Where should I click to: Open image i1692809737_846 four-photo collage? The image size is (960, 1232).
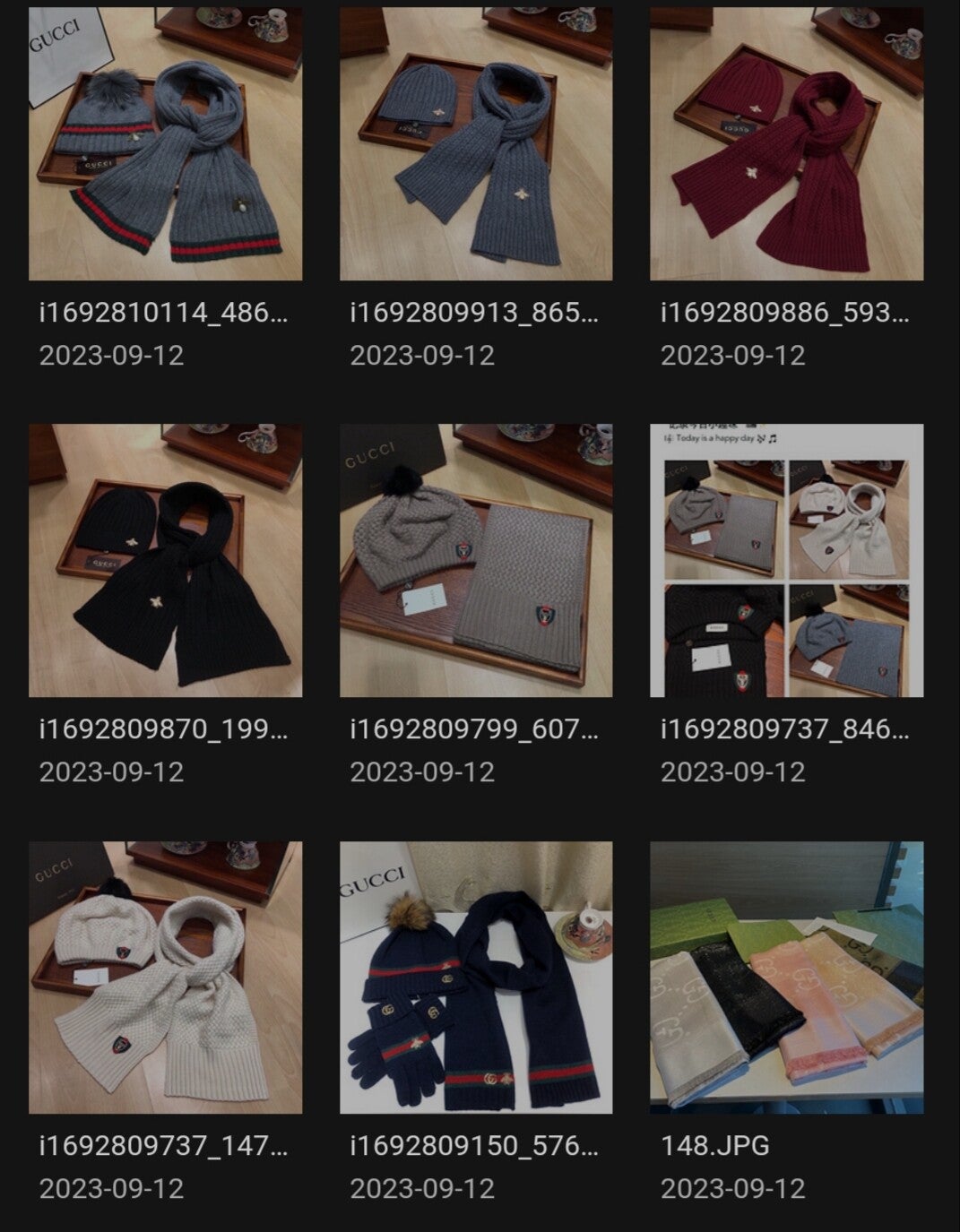[x=786, y=561]
